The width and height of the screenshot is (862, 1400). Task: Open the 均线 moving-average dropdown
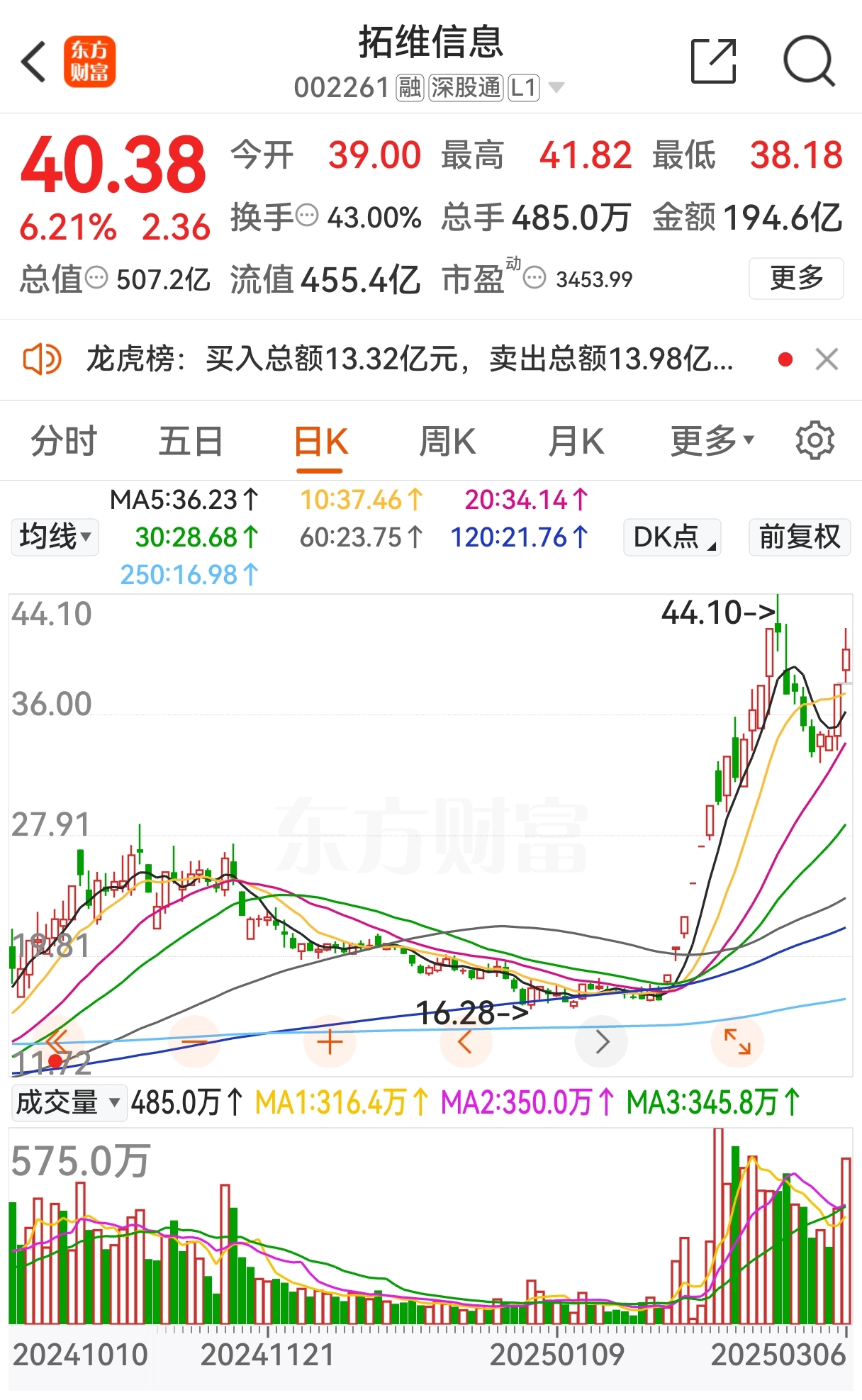click(55, 537)
